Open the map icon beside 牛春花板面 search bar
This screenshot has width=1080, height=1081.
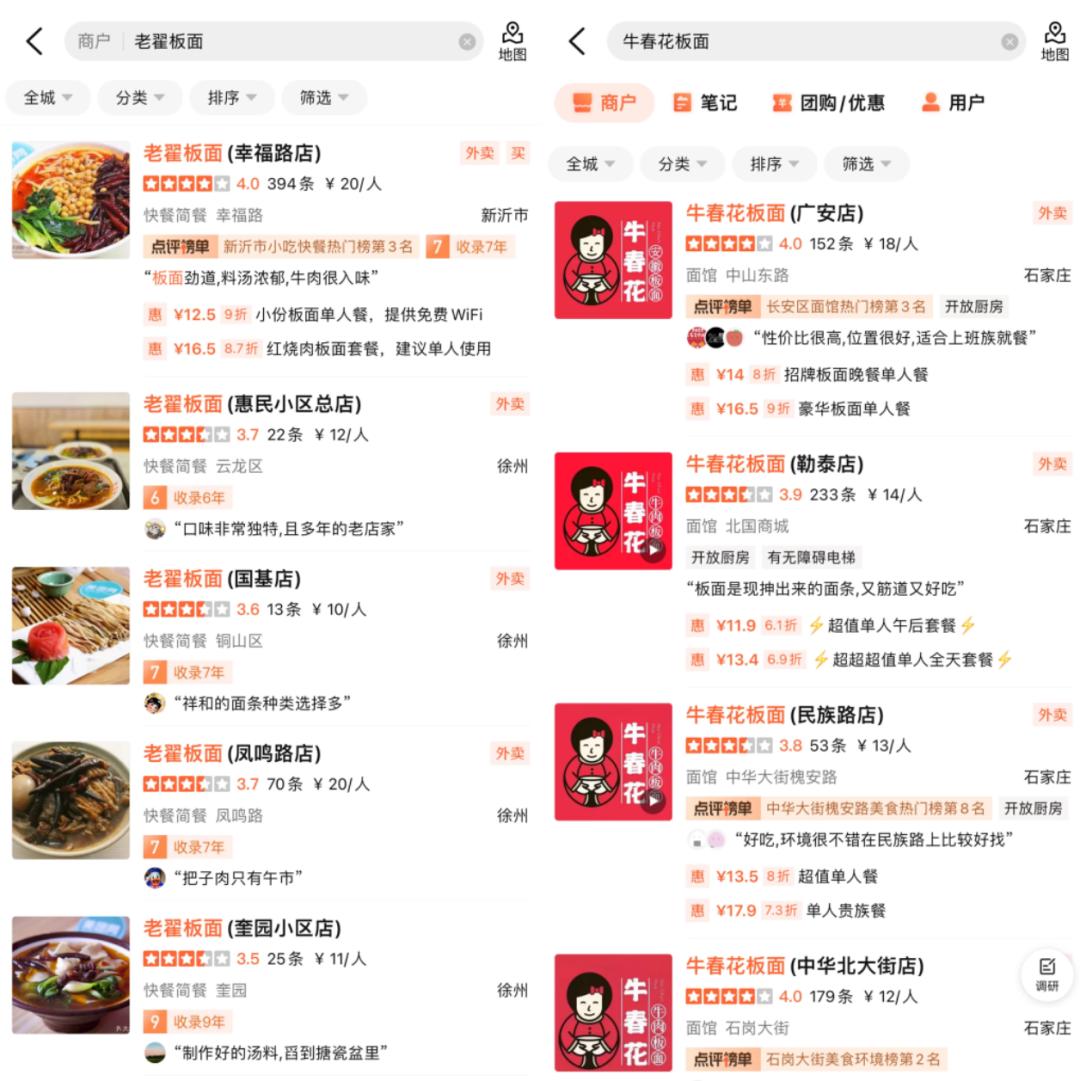[1054, 41]
